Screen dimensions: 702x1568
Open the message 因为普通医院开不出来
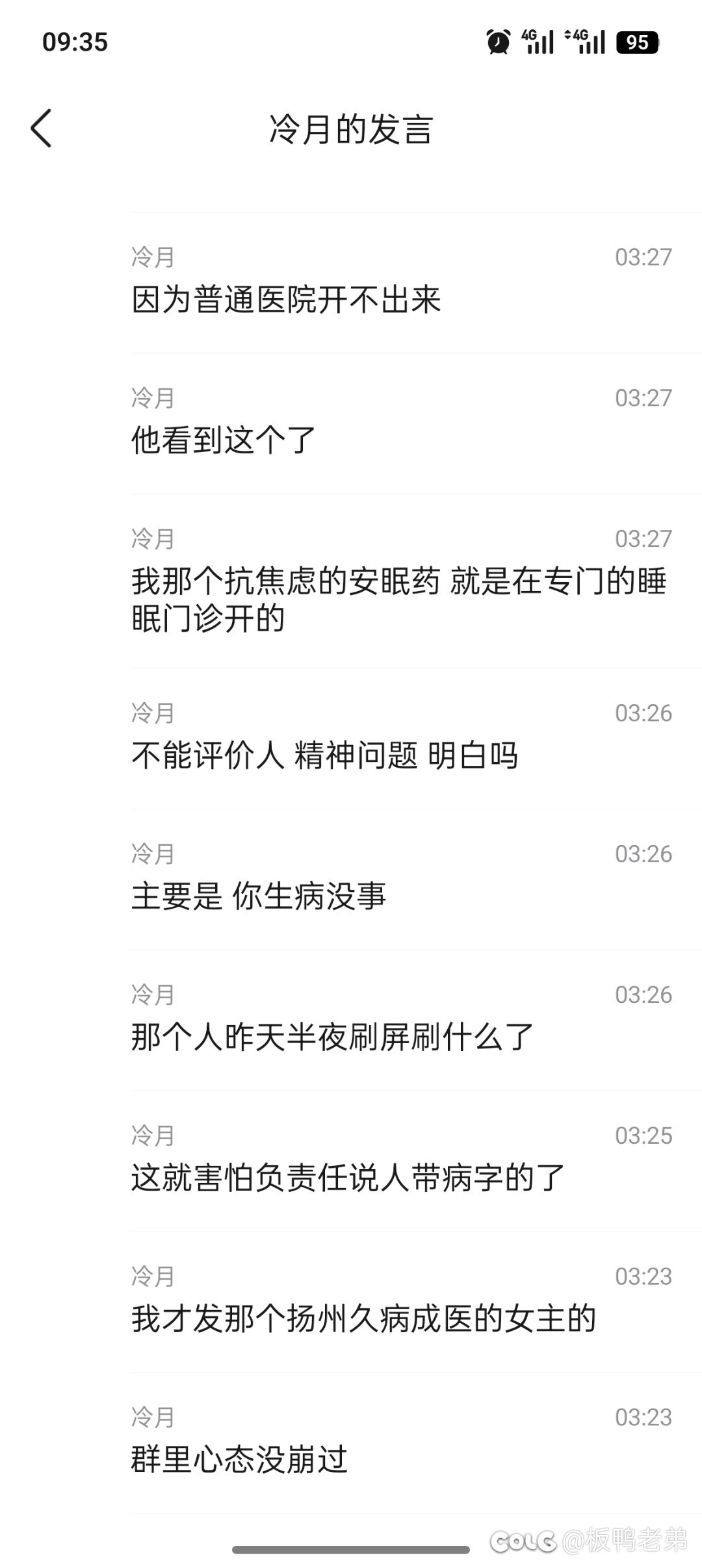(286, 299)
